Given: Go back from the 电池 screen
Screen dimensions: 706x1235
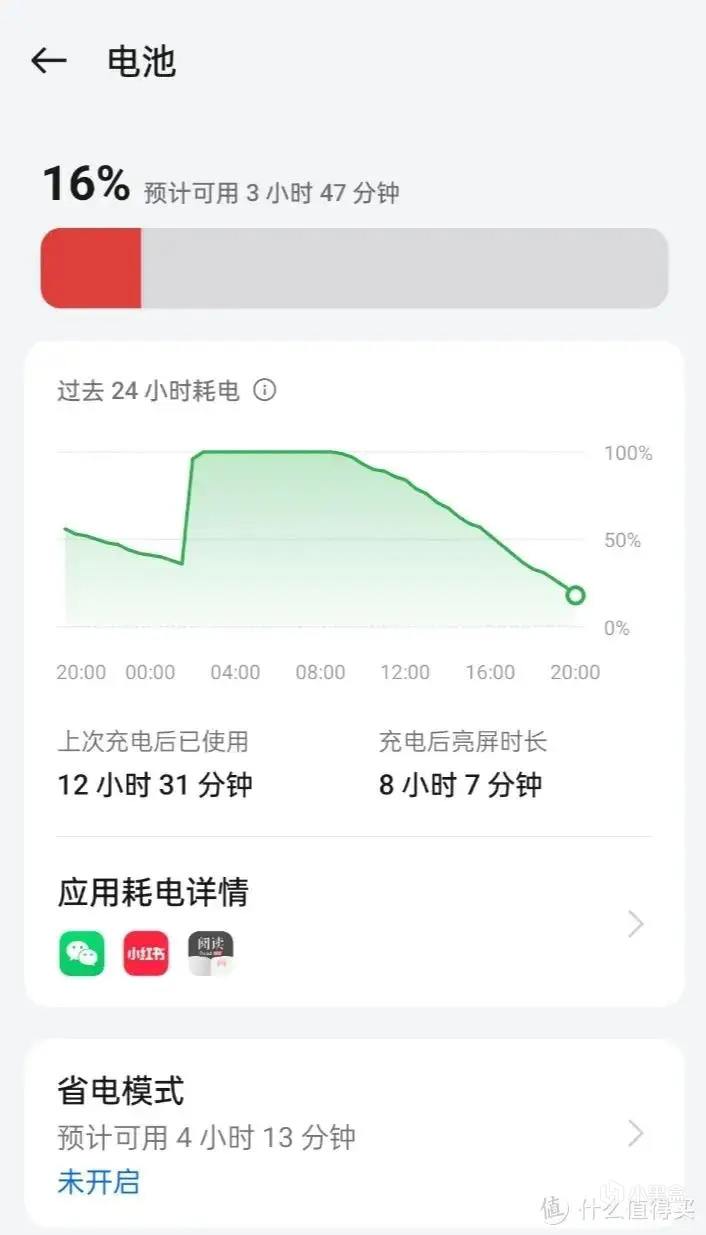Looking at the screenshot, I should click(48, 61).
